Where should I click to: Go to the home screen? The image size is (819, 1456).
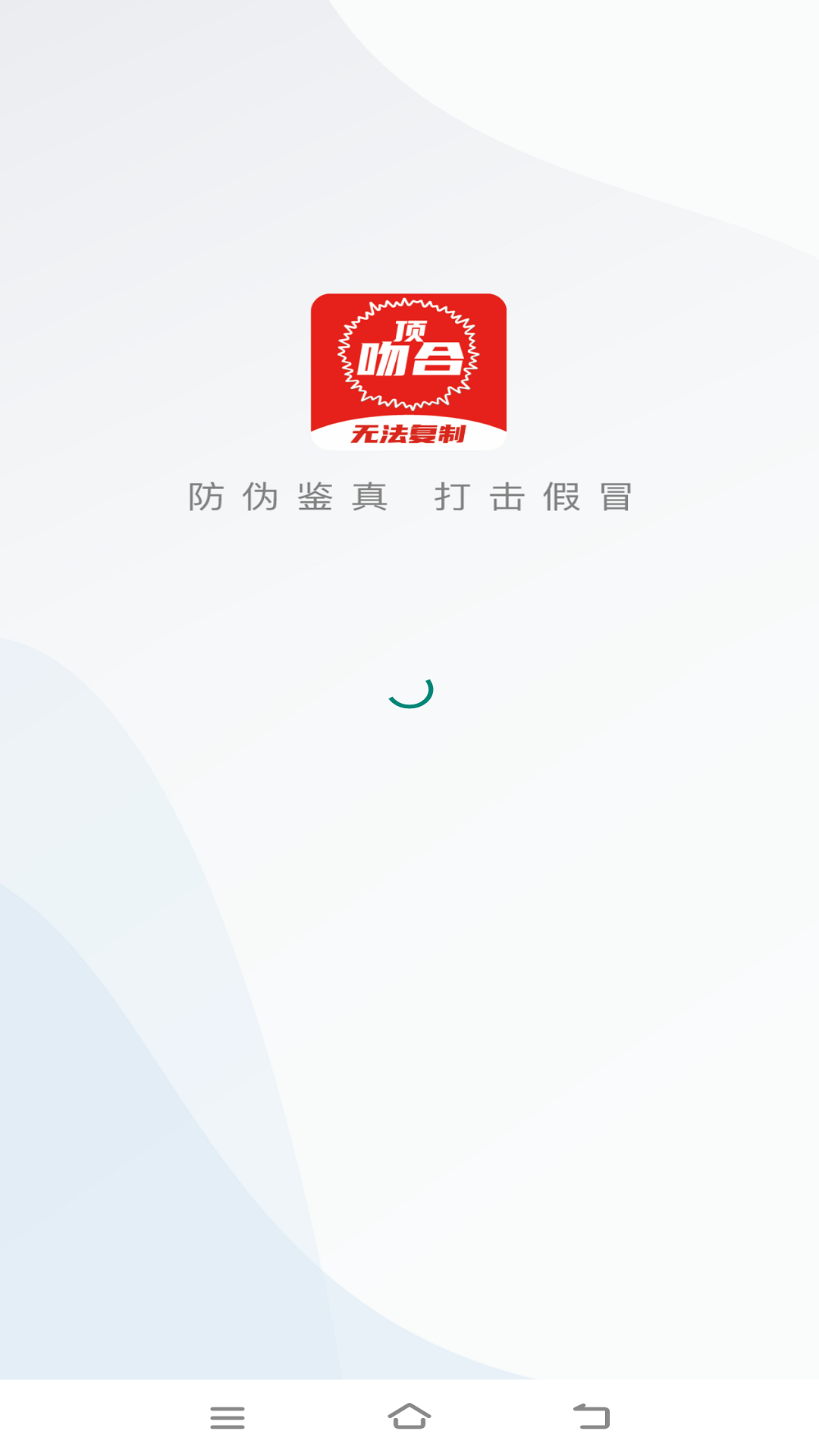pyautogui.click(x=409, y=1416)
